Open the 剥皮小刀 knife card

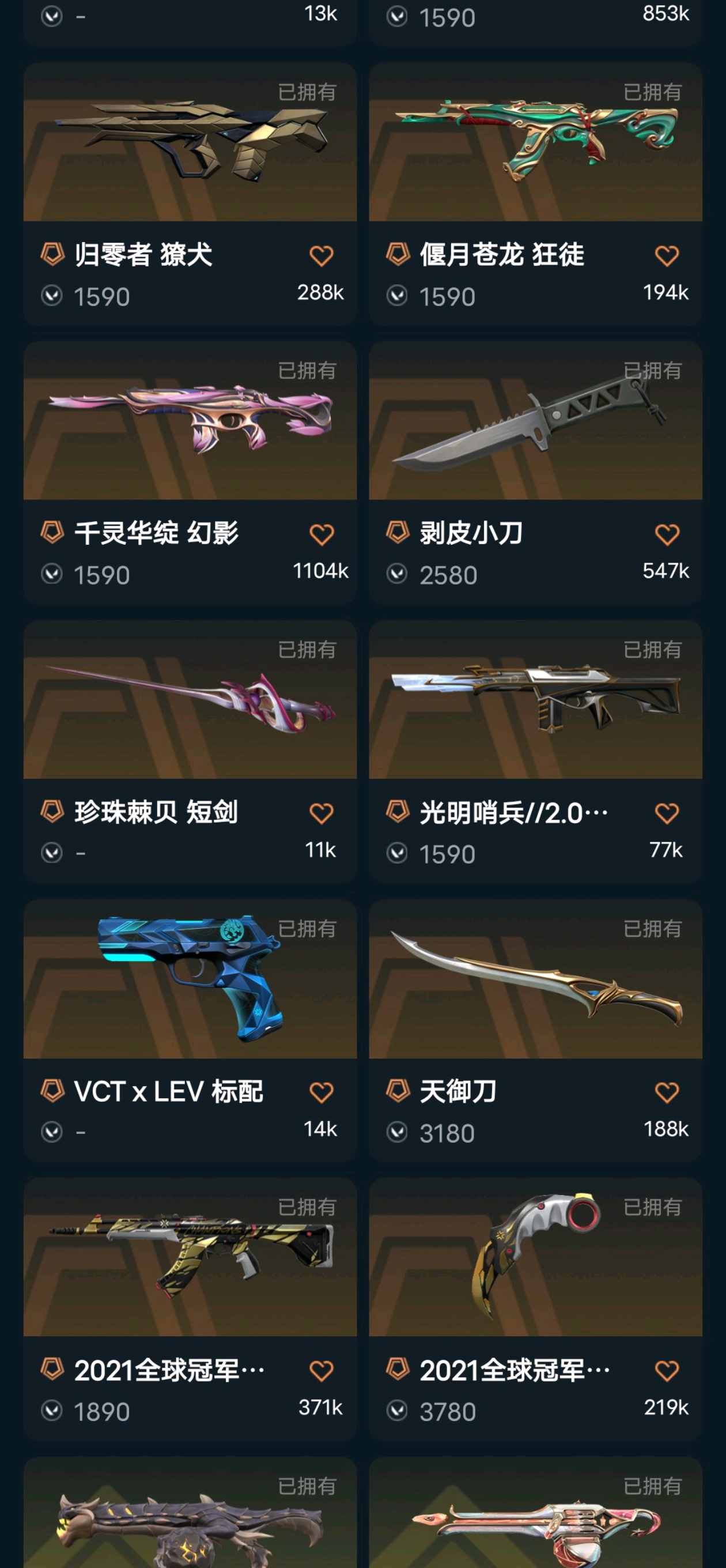(535, 421)
